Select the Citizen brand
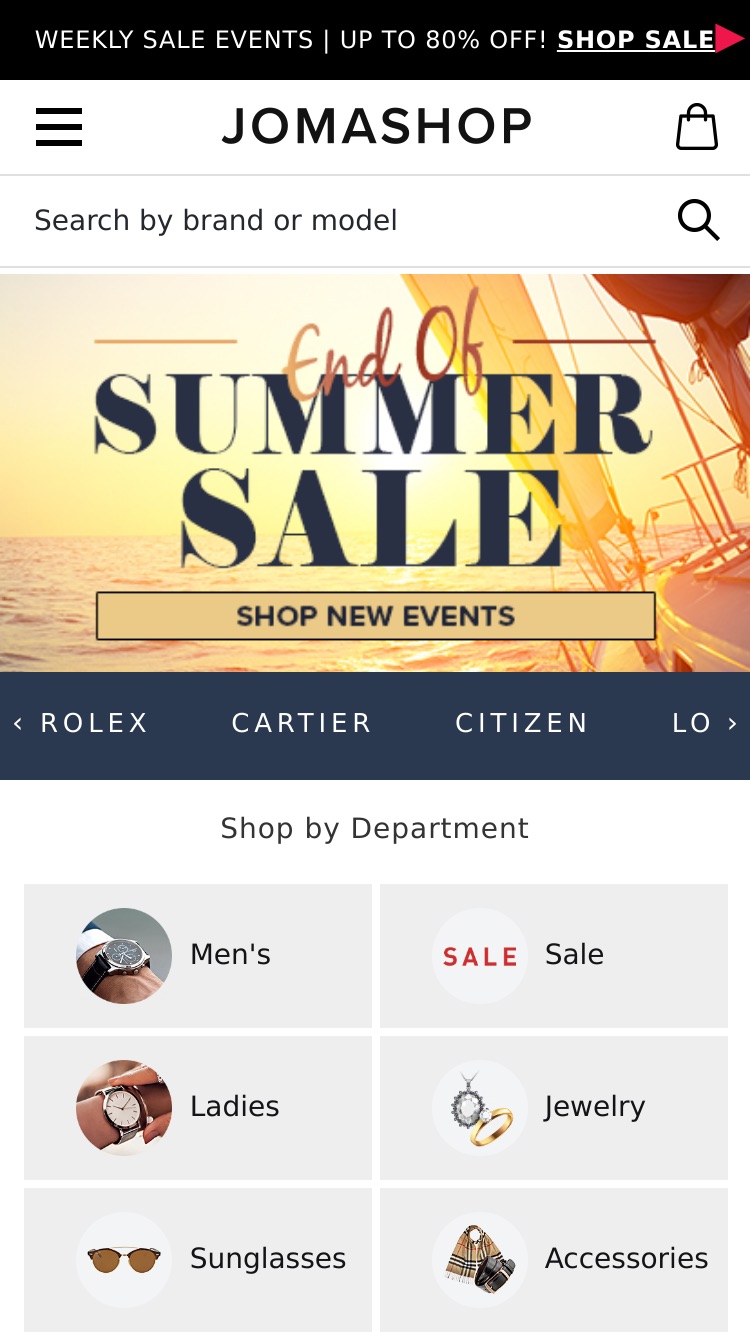 (x=522, y=723)
